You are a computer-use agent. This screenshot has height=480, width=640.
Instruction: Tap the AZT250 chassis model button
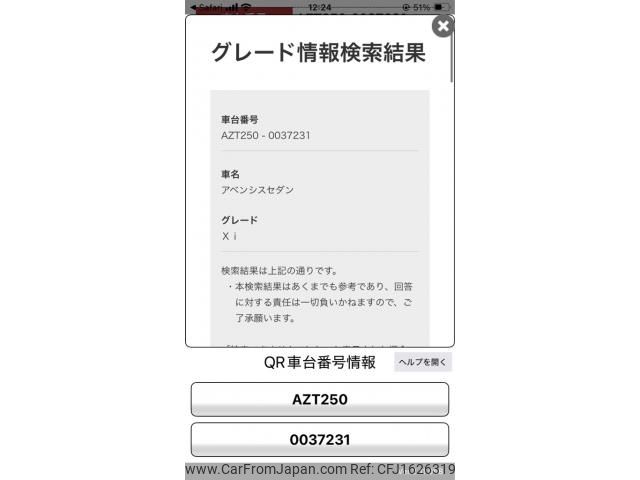click(x=319, y=399)
